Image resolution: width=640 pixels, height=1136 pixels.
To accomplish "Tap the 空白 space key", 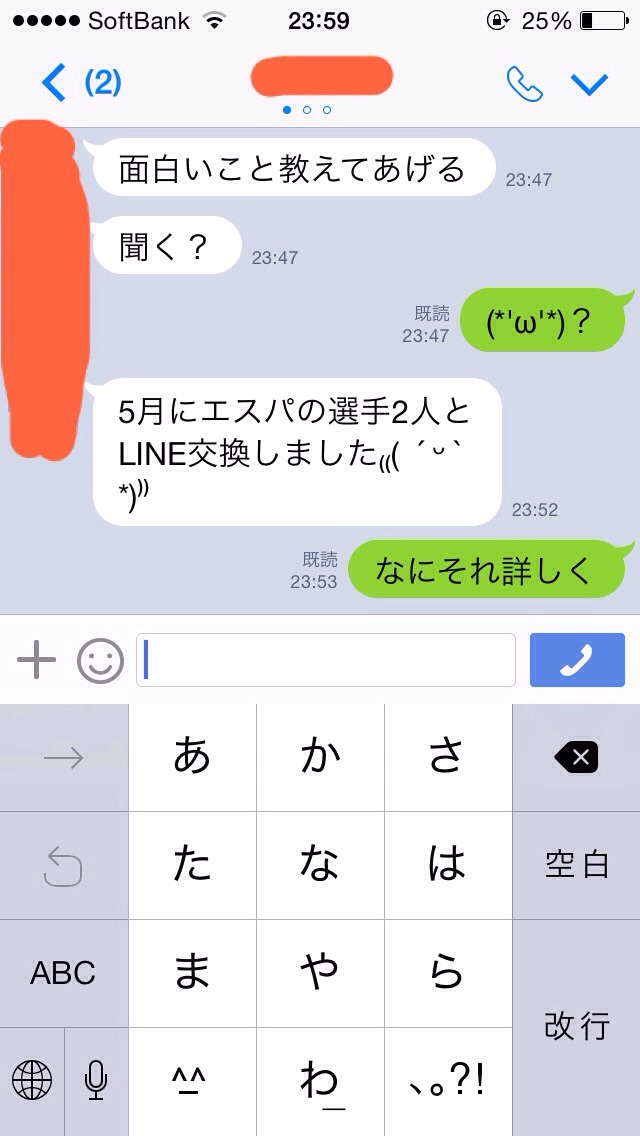I will tap(576, 864).
